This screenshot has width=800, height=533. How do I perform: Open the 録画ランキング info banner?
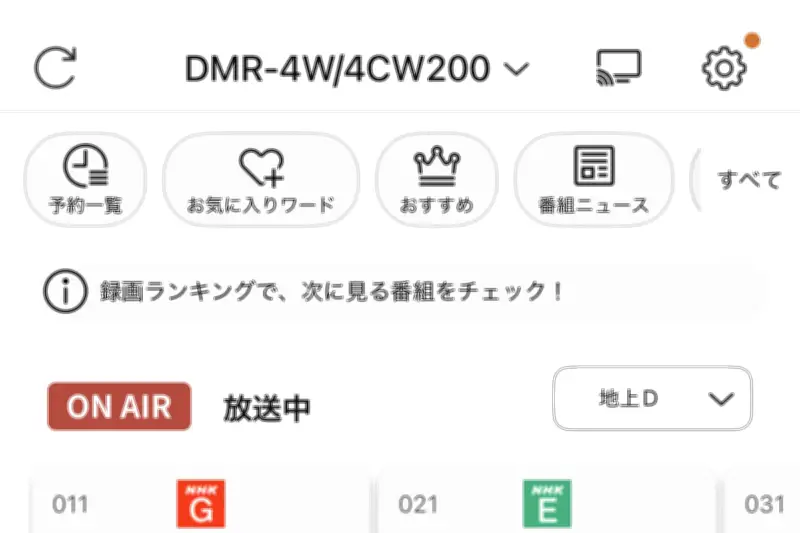(x=404, y=291)
